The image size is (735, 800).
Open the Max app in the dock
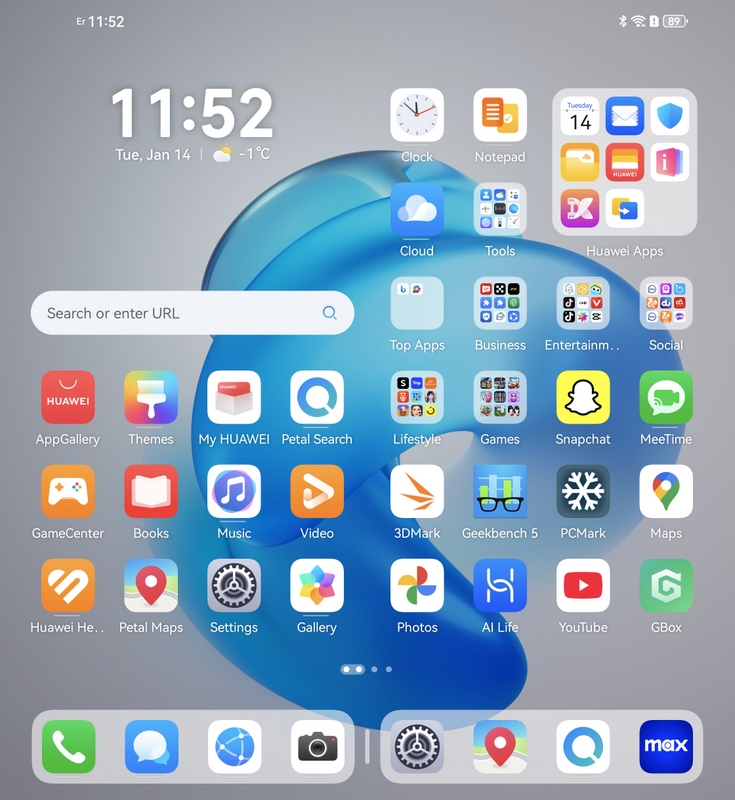pos(666,747)
